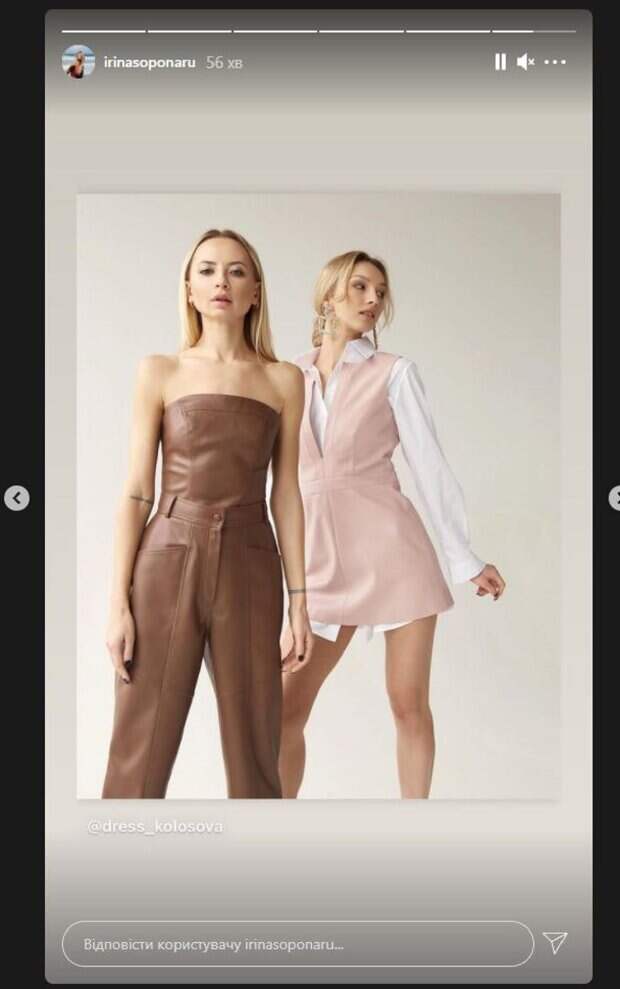Pause the story playback
620x989 pixels.
tap(500, 62)
